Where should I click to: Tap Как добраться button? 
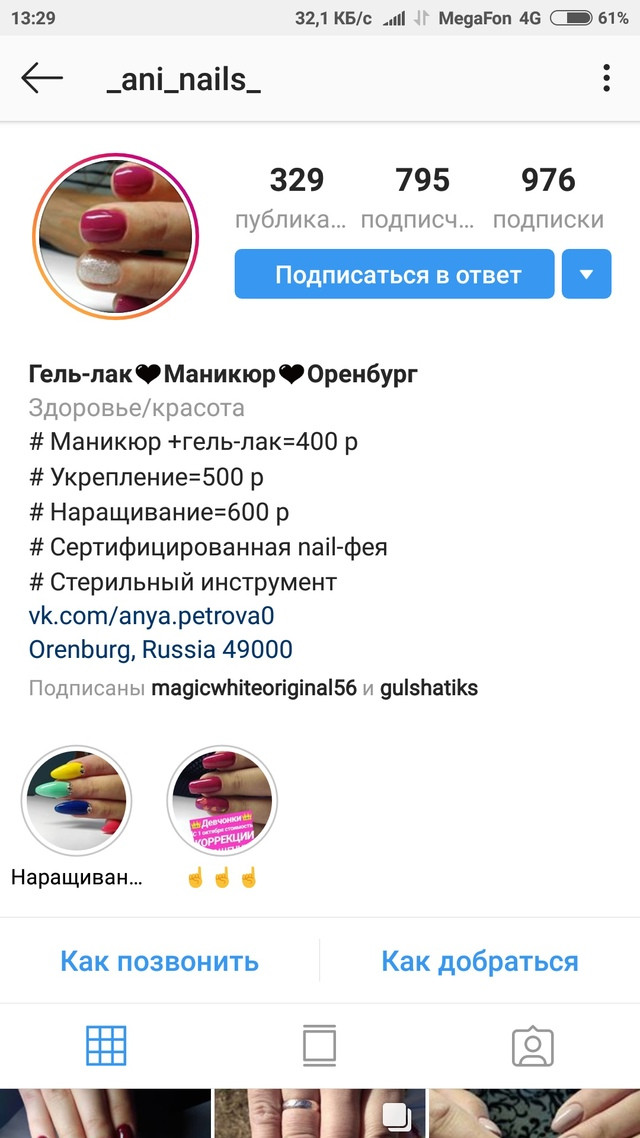click(x=480, y=961)
